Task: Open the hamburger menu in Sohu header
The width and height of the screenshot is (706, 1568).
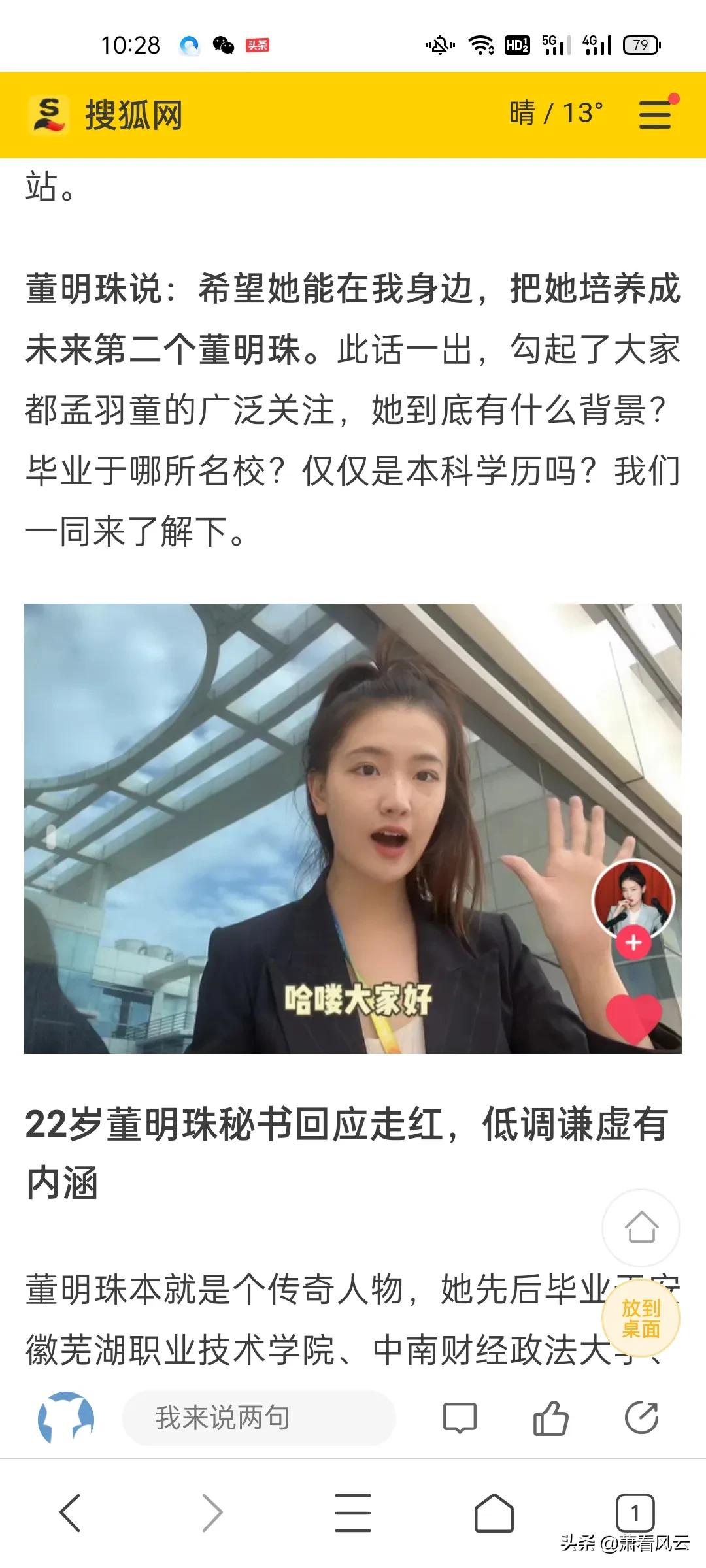Action: (655, 115)
